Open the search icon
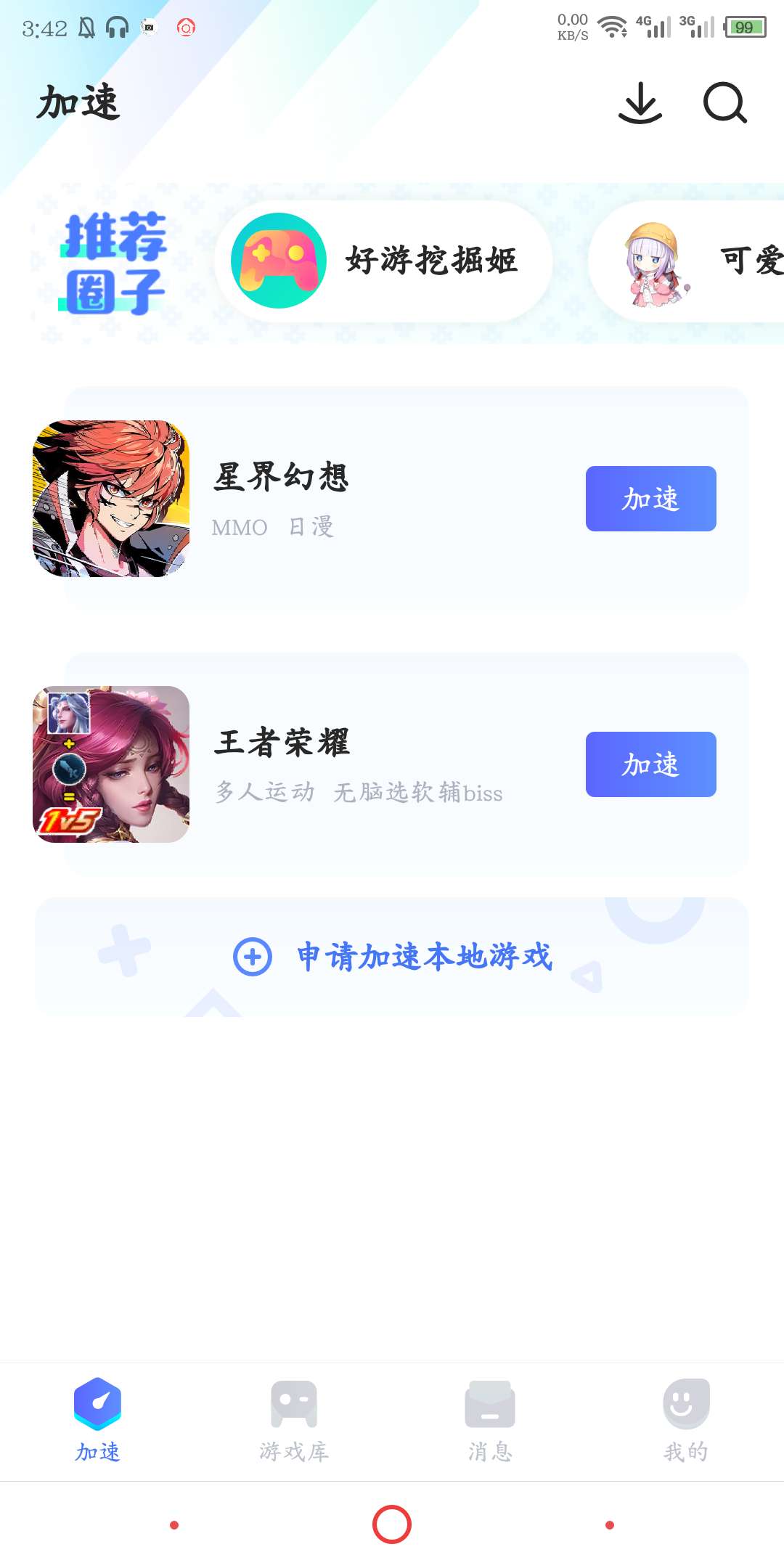This screenshot has width=784, height=1568. [724, 103]
